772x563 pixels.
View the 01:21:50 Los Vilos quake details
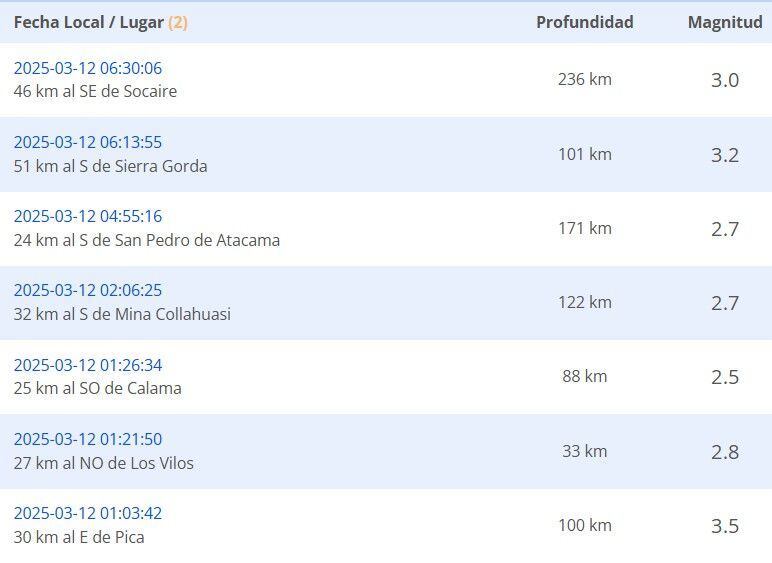(x=88, y=439)
